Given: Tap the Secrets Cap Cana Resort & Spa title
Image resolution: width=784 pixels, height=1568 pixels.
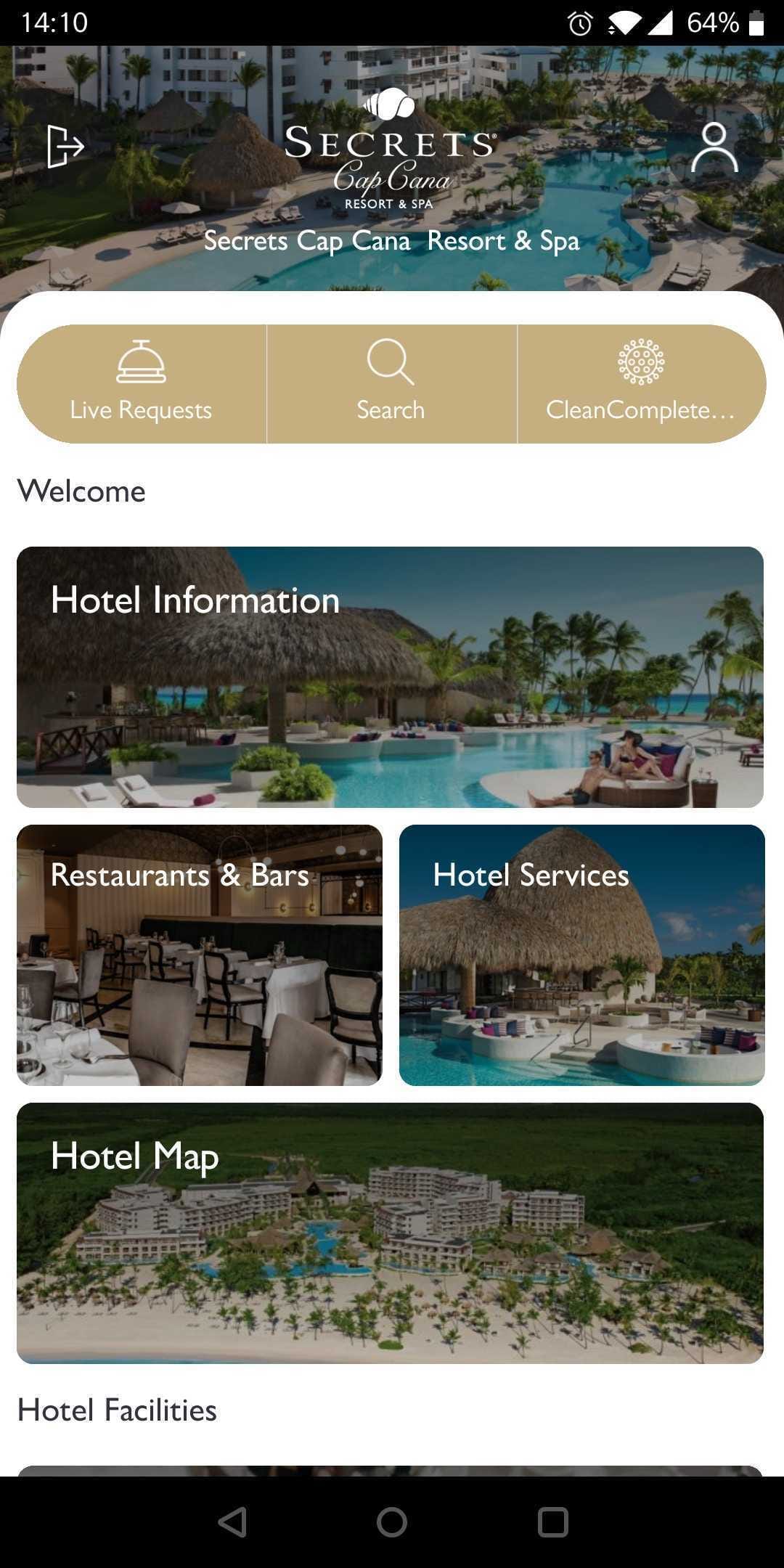Looking at the screenshot, I should click(391, 240).
